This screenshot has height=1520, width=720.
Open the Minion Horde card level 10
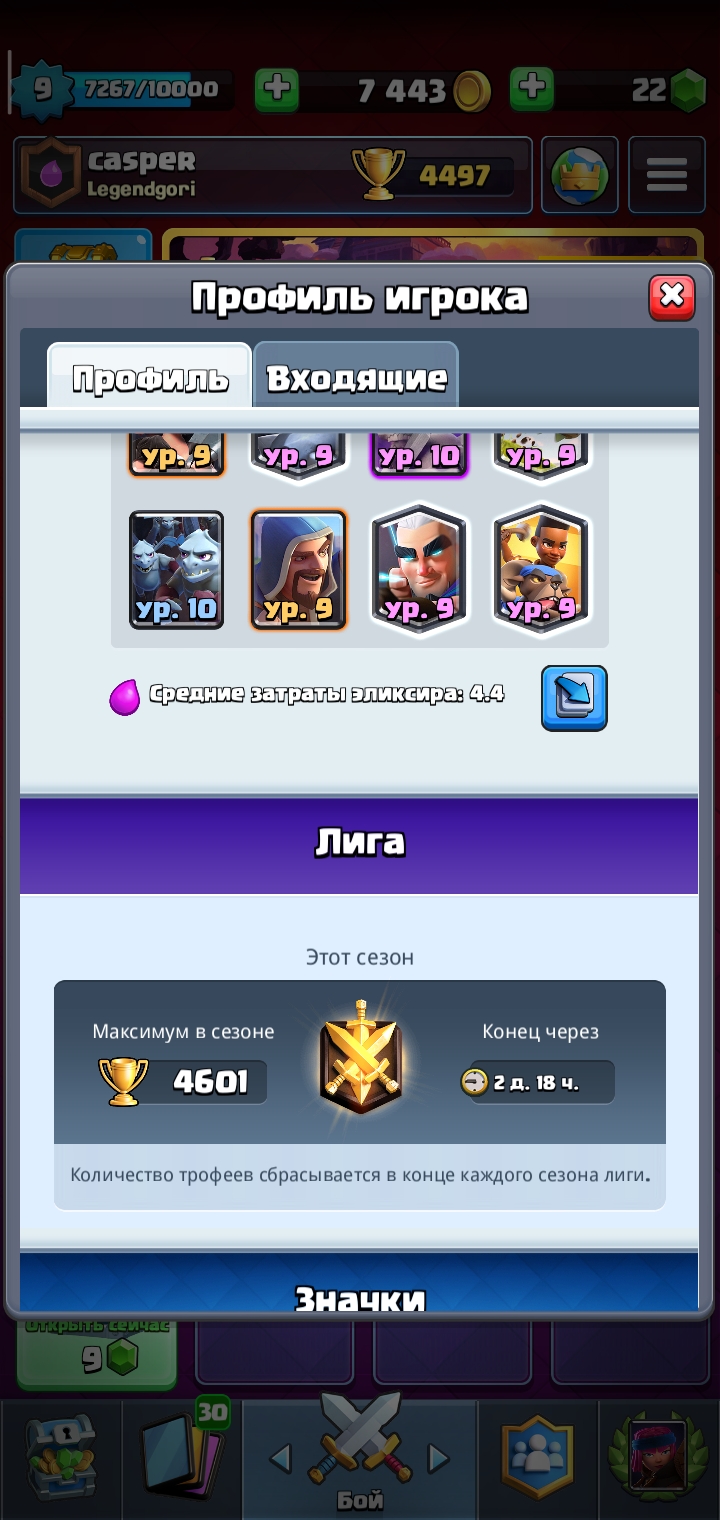(177, 570)
